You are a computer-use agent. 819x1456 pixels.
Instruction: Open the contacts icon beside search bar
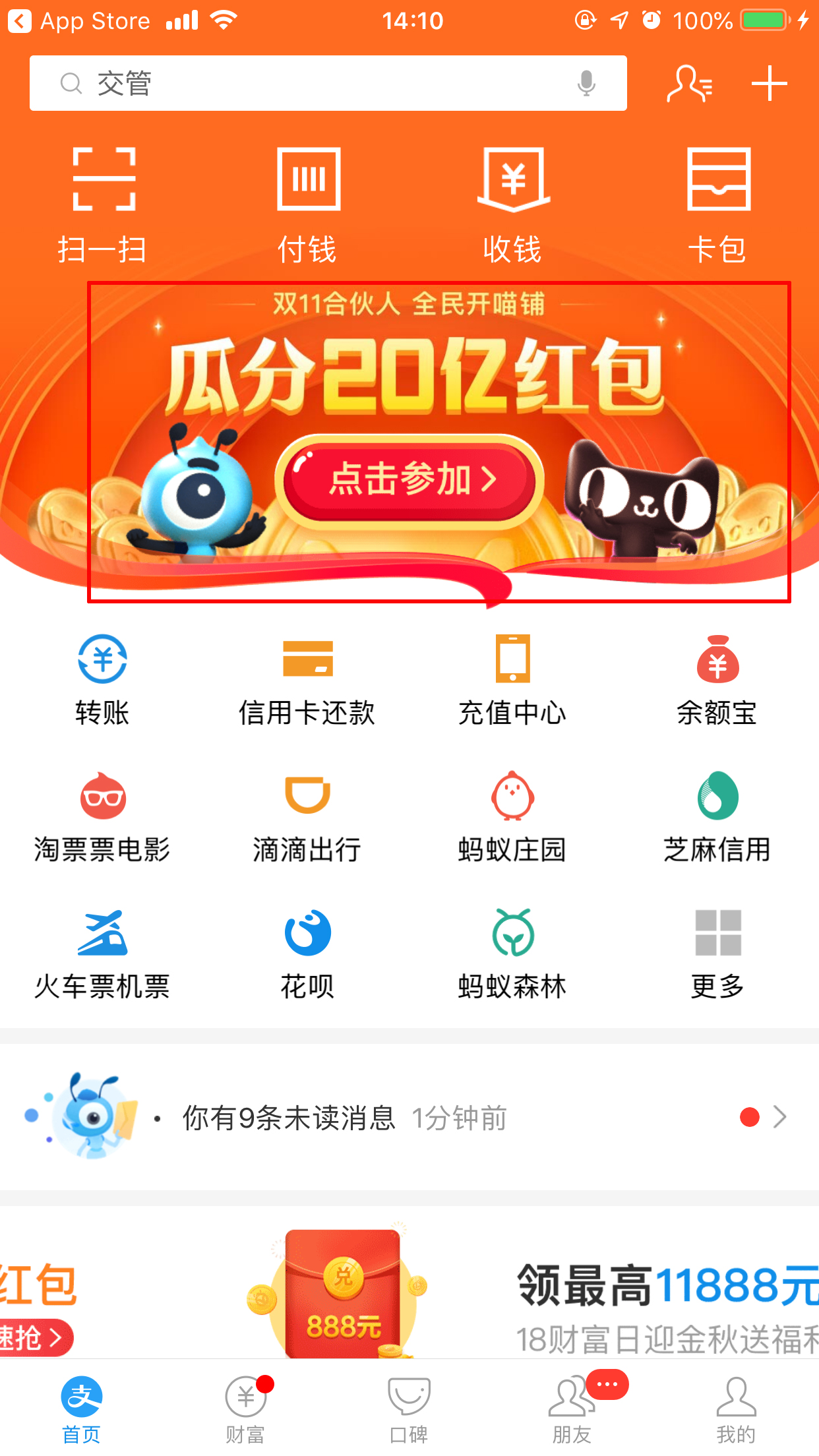(688, 82)
